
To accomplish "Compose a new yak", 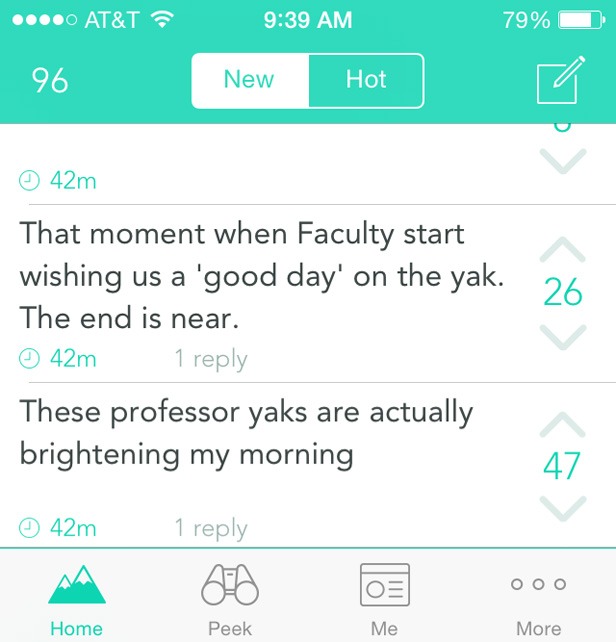I will tap(560, 81).
